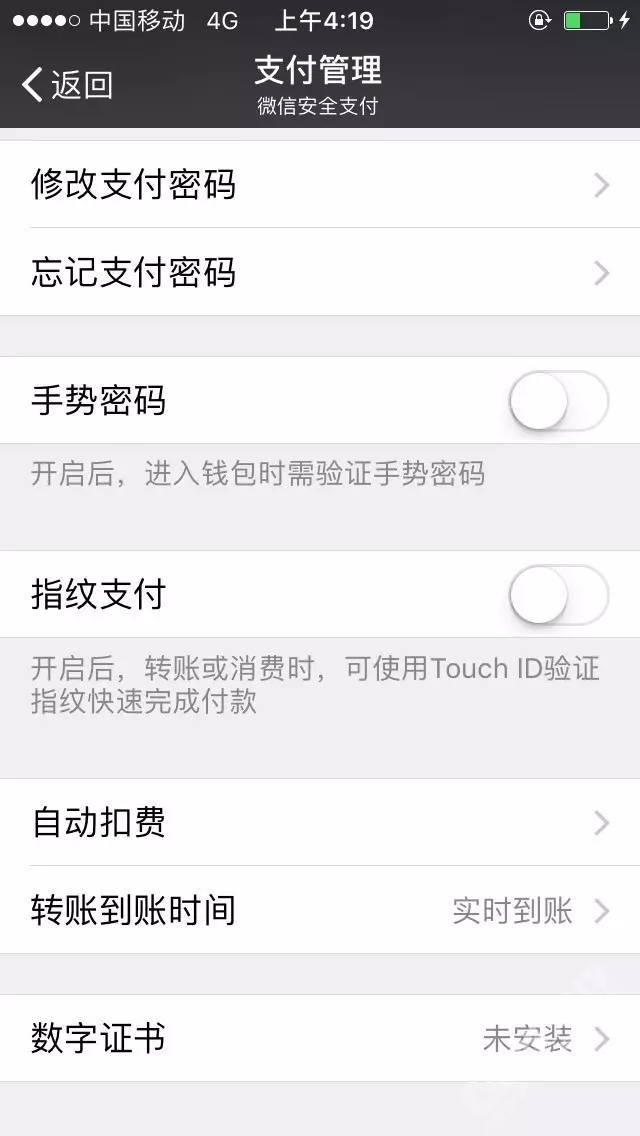Change 转账到账时间 transfer arrival time
This screenshot has height=1136, width=640.
click(x=320, y=910)
